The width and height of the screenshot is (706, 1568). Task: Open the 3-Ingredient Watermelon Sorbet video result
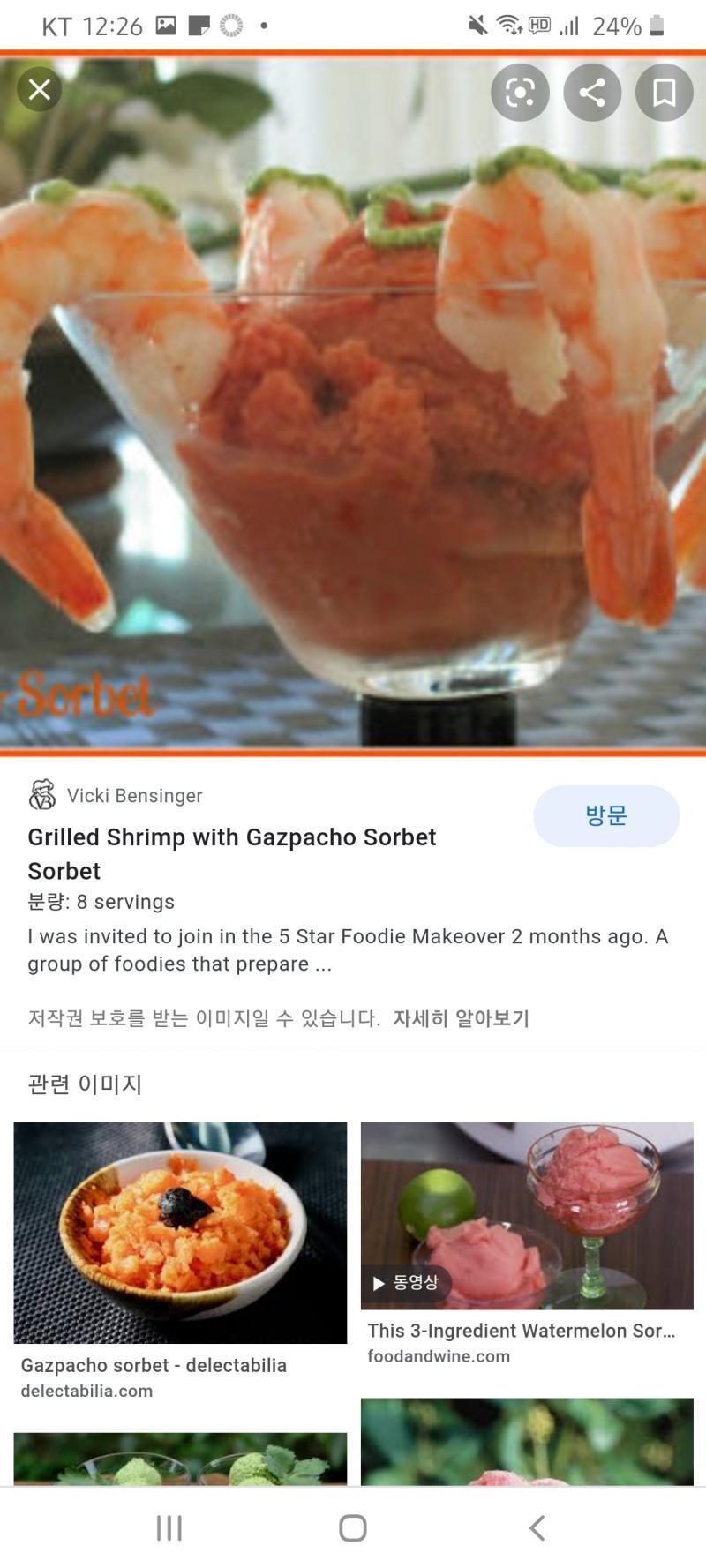coord(527,1216)
